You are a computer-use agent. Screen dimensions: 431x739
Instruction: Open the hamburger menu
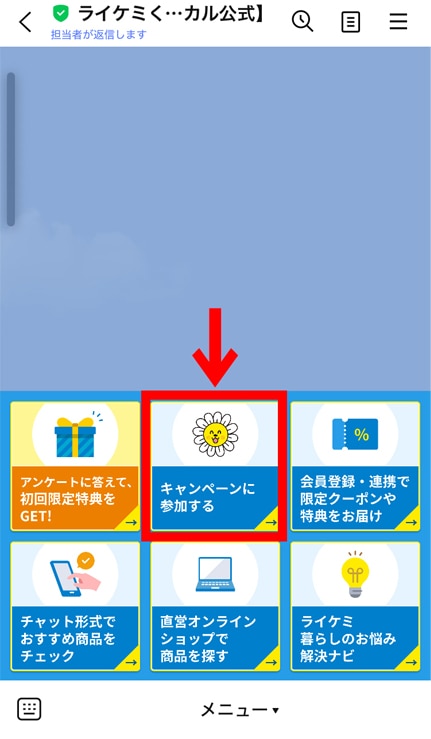pyautogui.click(x=398, y=22)
